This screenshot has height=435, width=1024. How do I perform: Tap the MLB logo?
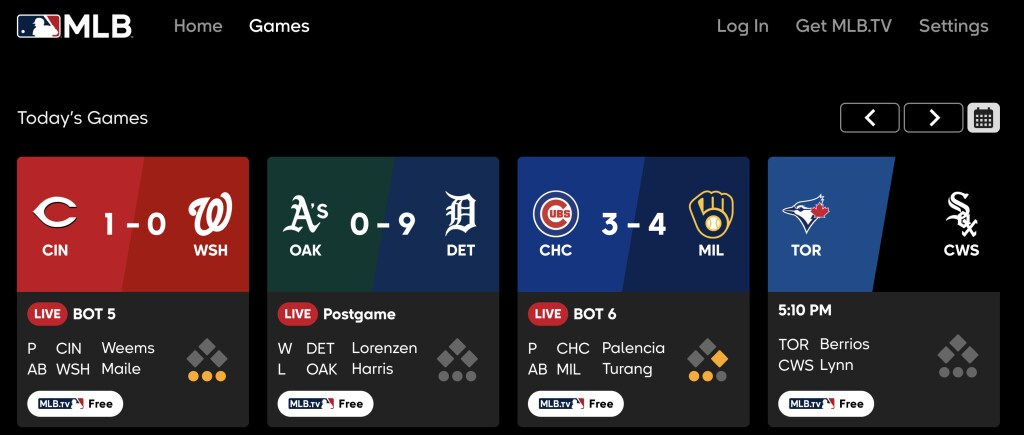click(x=75, y=27)
